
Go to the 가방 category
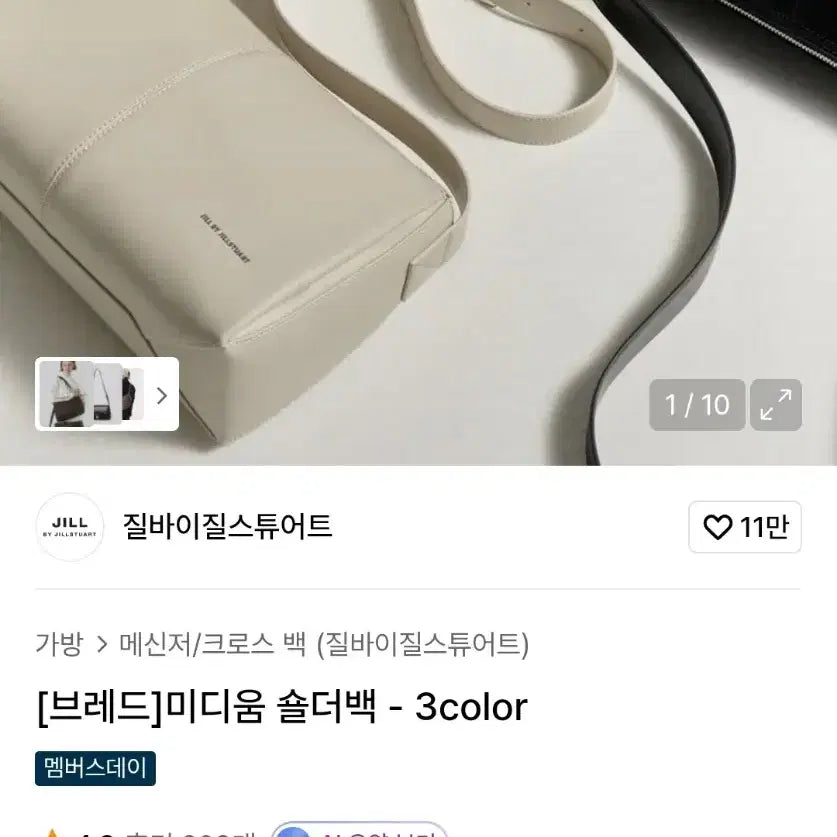pos(59,644)
